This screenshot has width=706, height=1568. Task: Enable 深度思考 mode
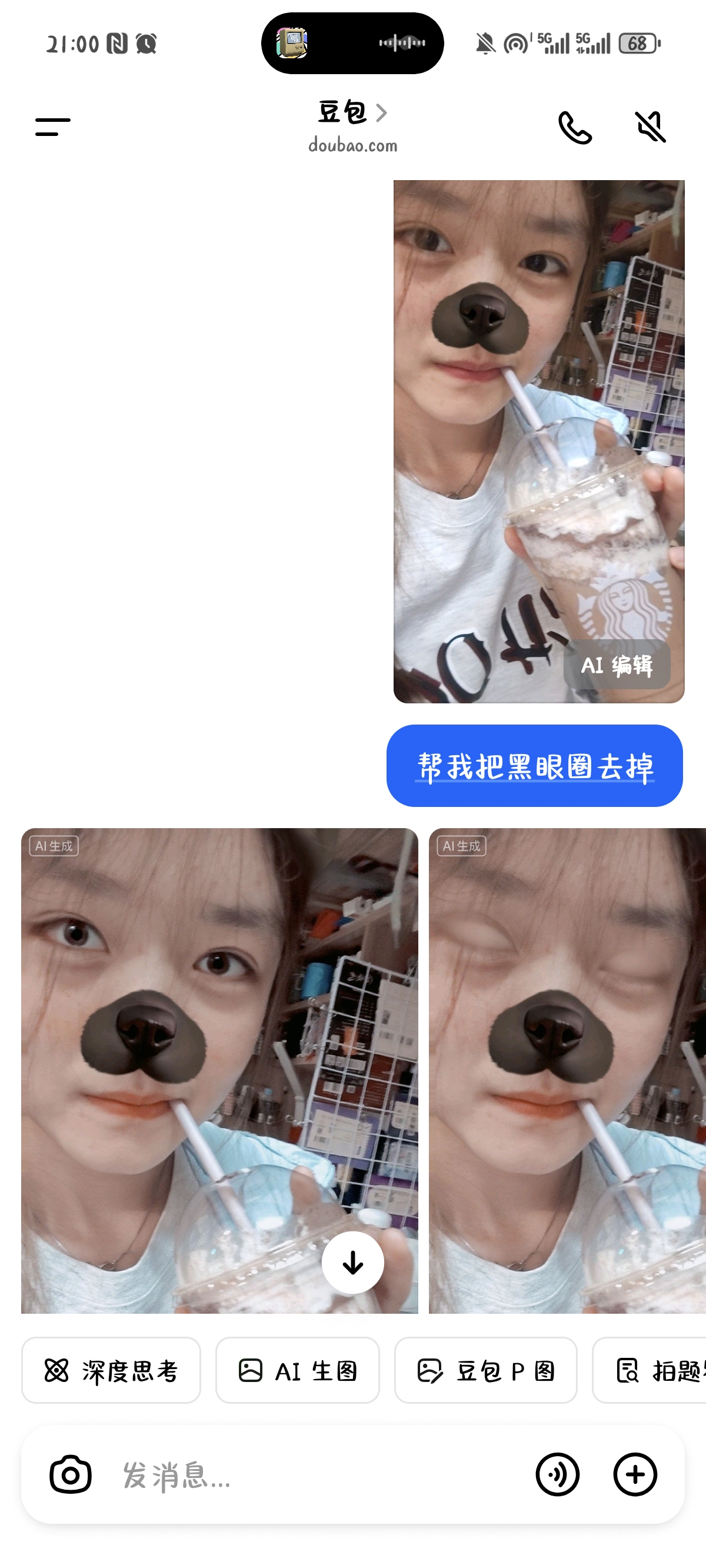111,1371
